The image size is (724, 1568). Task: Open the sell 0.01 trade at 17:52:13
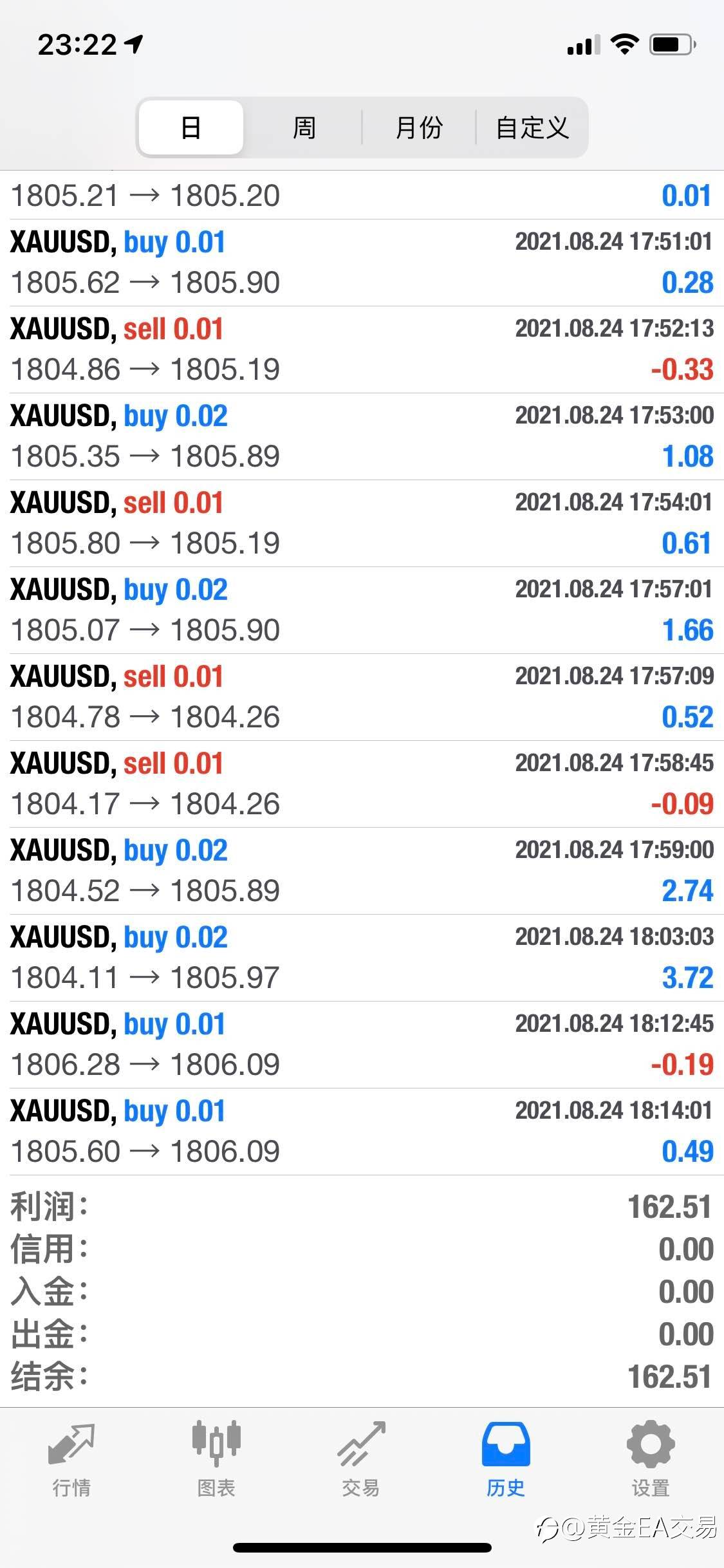(362, 350)
